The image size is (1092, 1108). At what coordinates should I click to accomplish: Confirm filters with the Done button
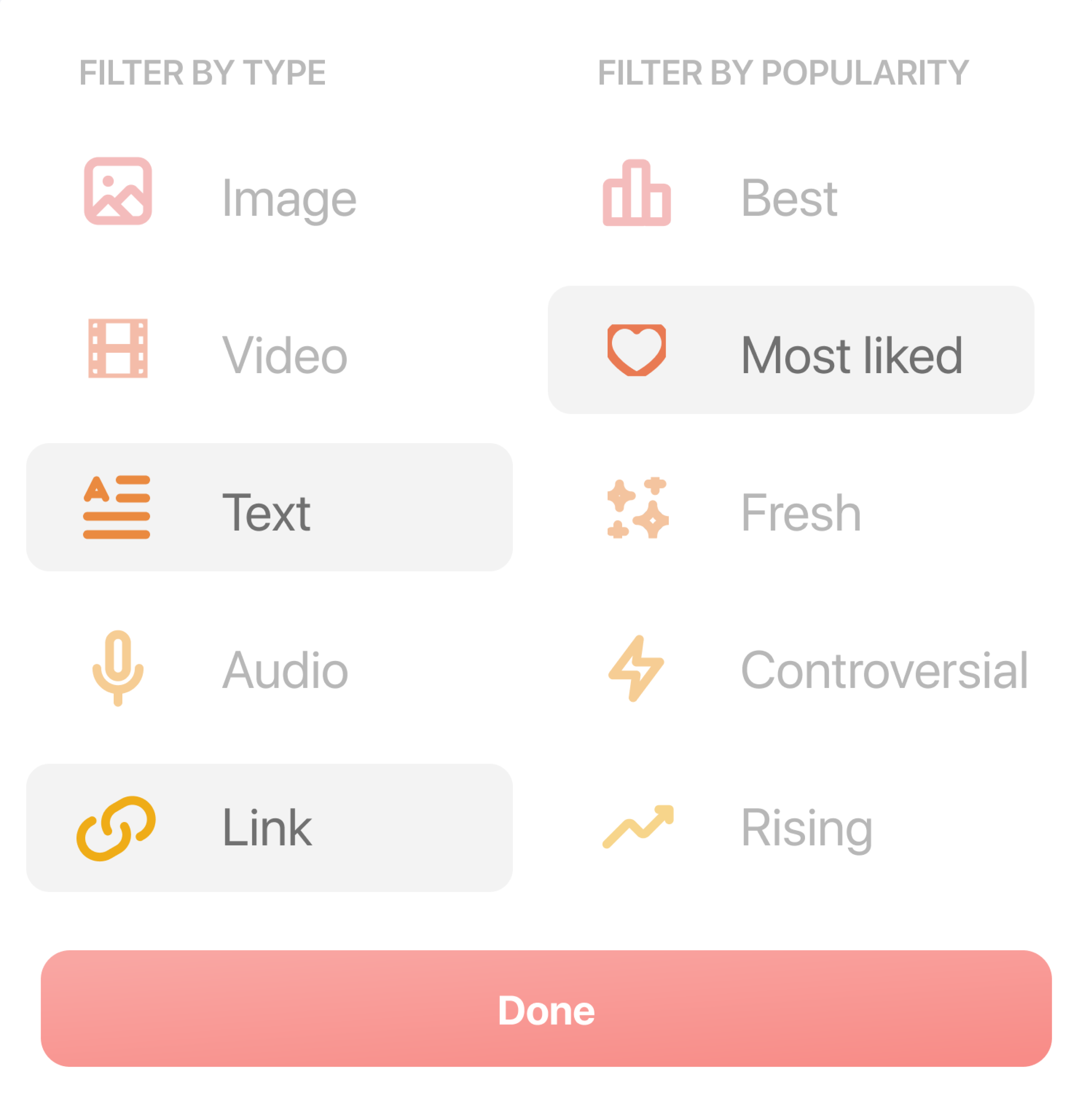[546, 1009]
